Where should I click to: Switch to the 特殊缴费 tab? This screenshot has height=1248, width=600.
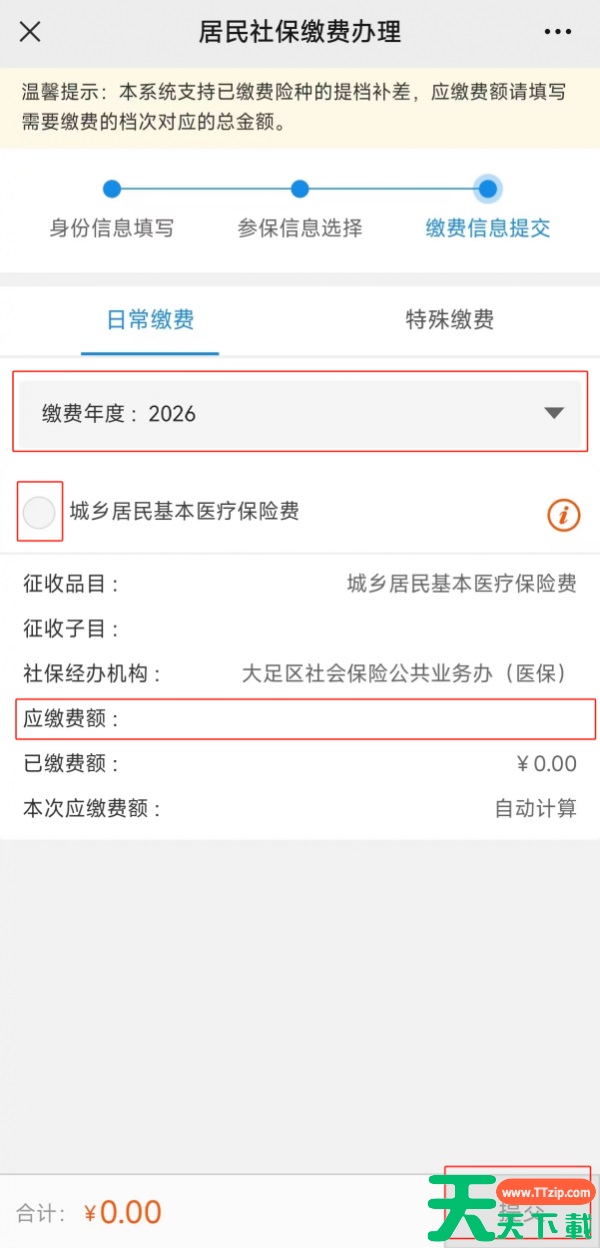coord(449,320)
